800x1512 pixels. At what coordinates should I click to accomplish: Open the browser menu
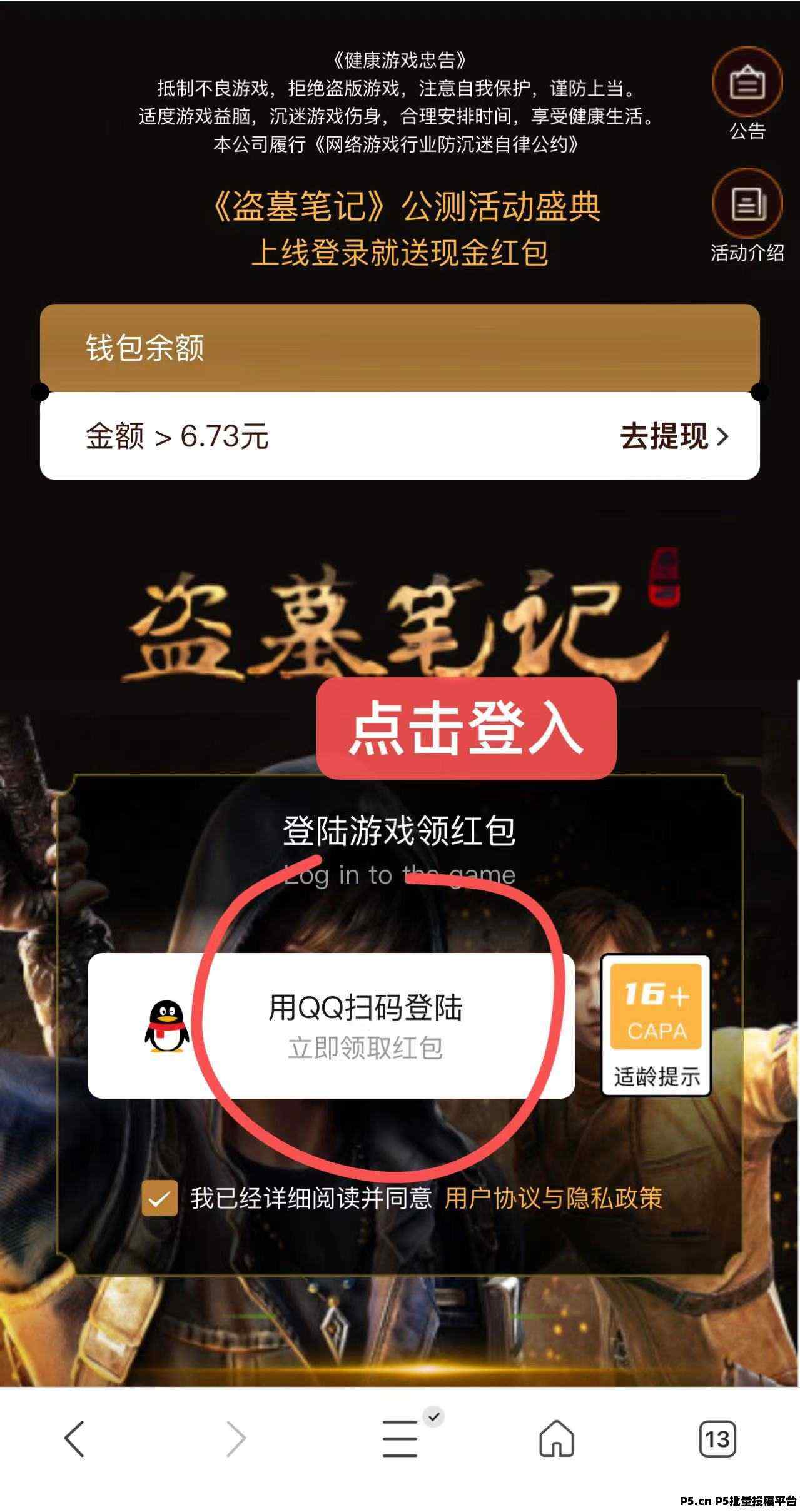click(x=400, y=1439)
